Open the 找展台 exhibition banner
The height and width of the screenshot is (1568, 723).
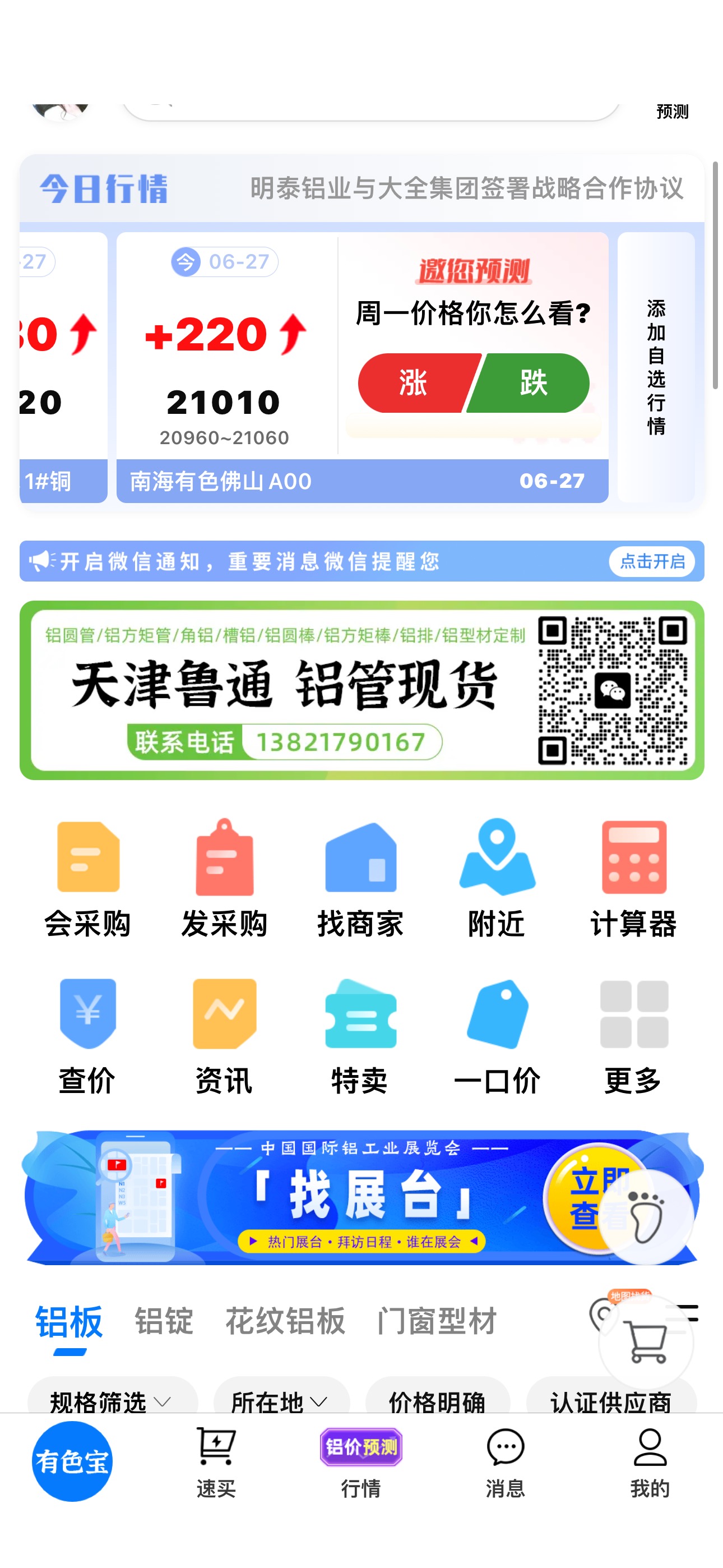coord(361,1197)
